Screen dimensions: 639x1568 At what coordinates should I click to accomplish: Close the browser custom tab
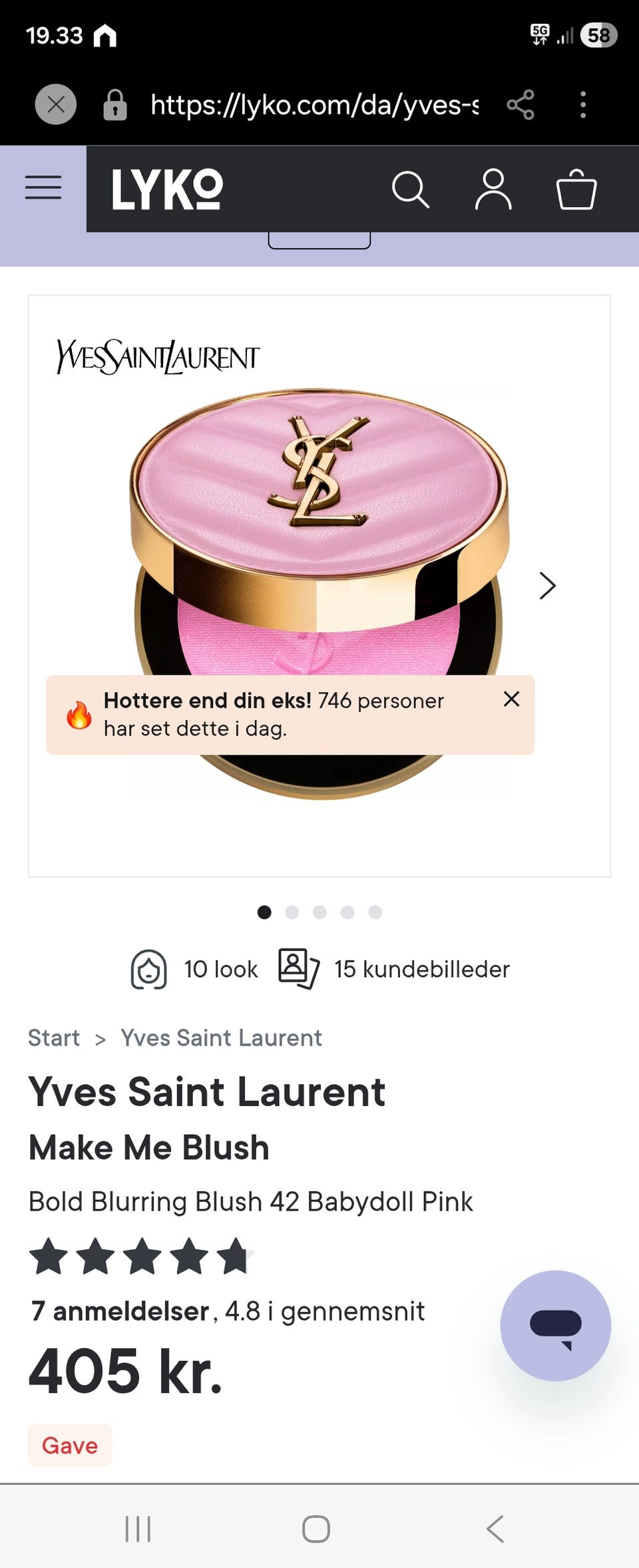tap(56, 104)
